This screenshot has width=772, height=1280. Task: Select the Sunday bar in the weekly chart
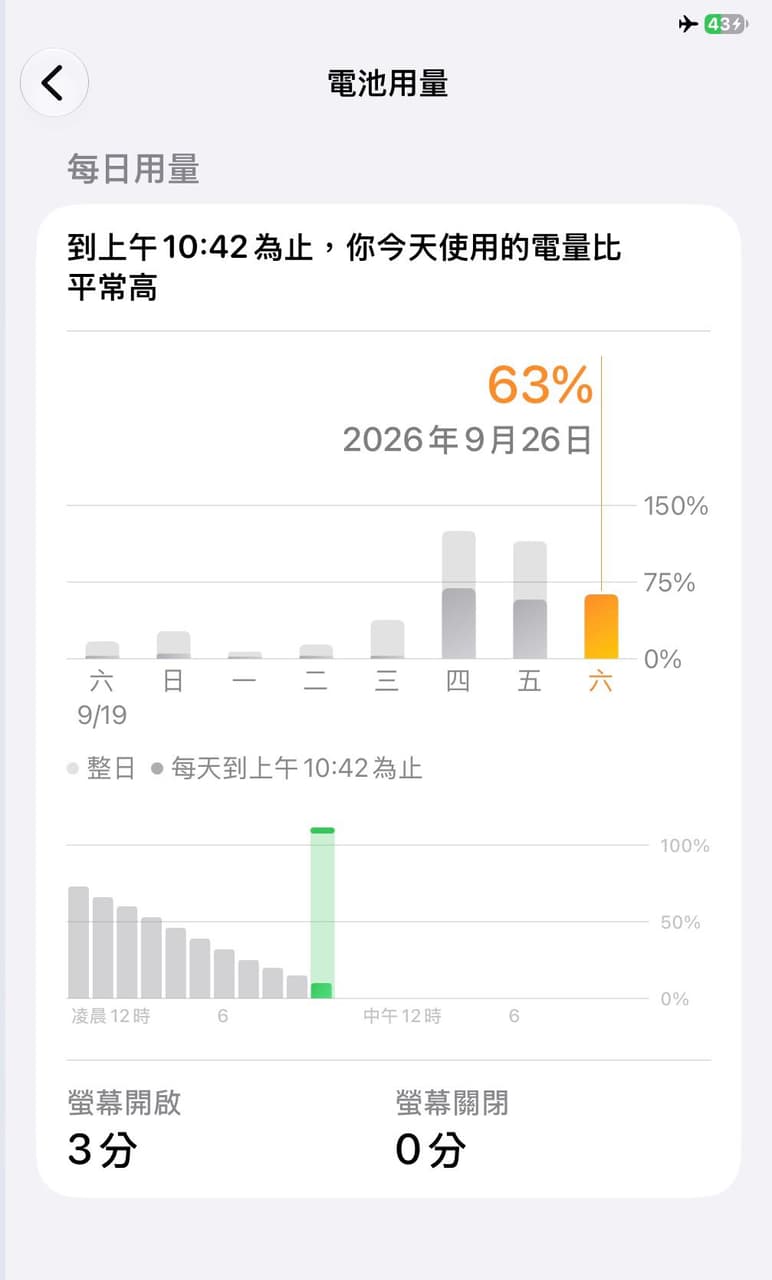(173, 645)
